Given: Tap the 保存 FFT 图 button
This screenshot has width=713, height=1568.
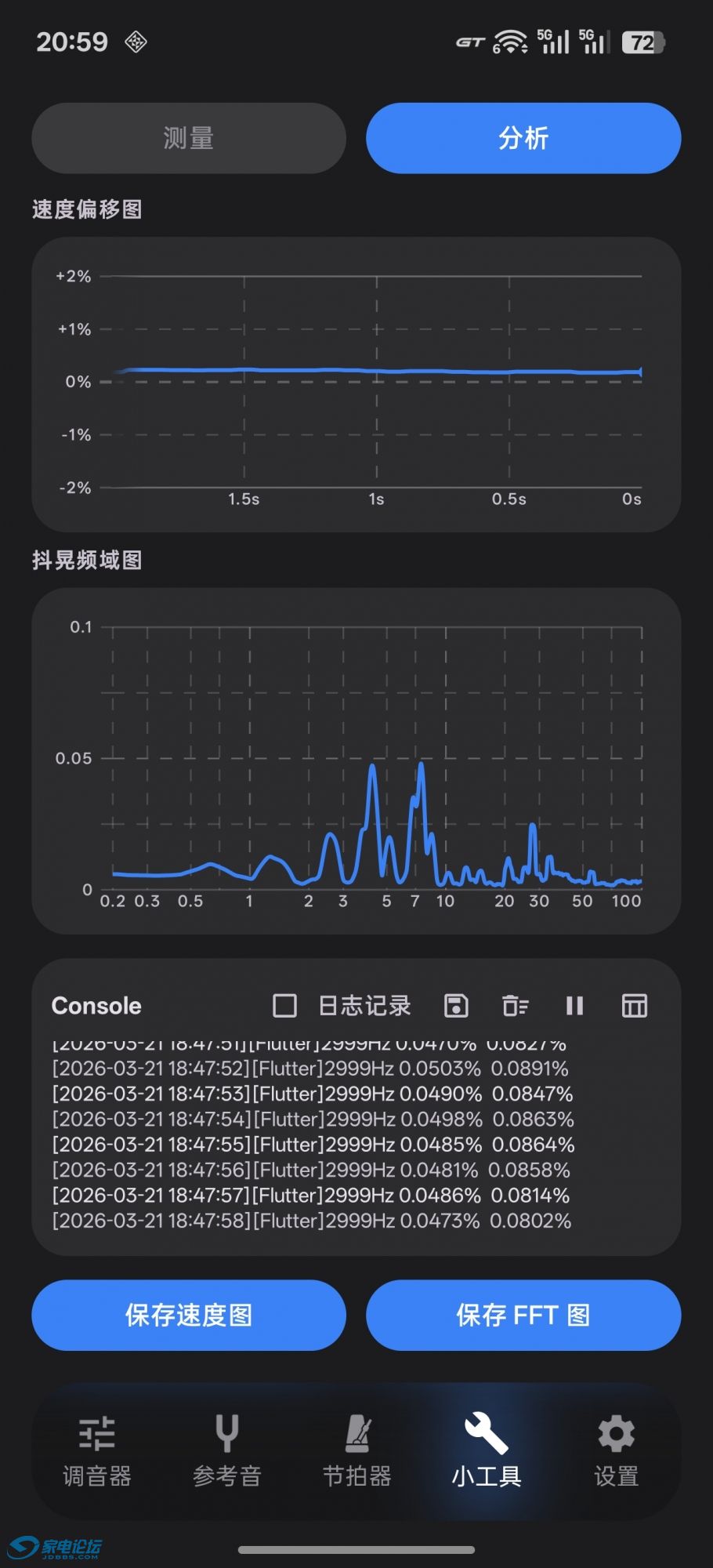Looking at the screenshot, I should [523, 1315].
